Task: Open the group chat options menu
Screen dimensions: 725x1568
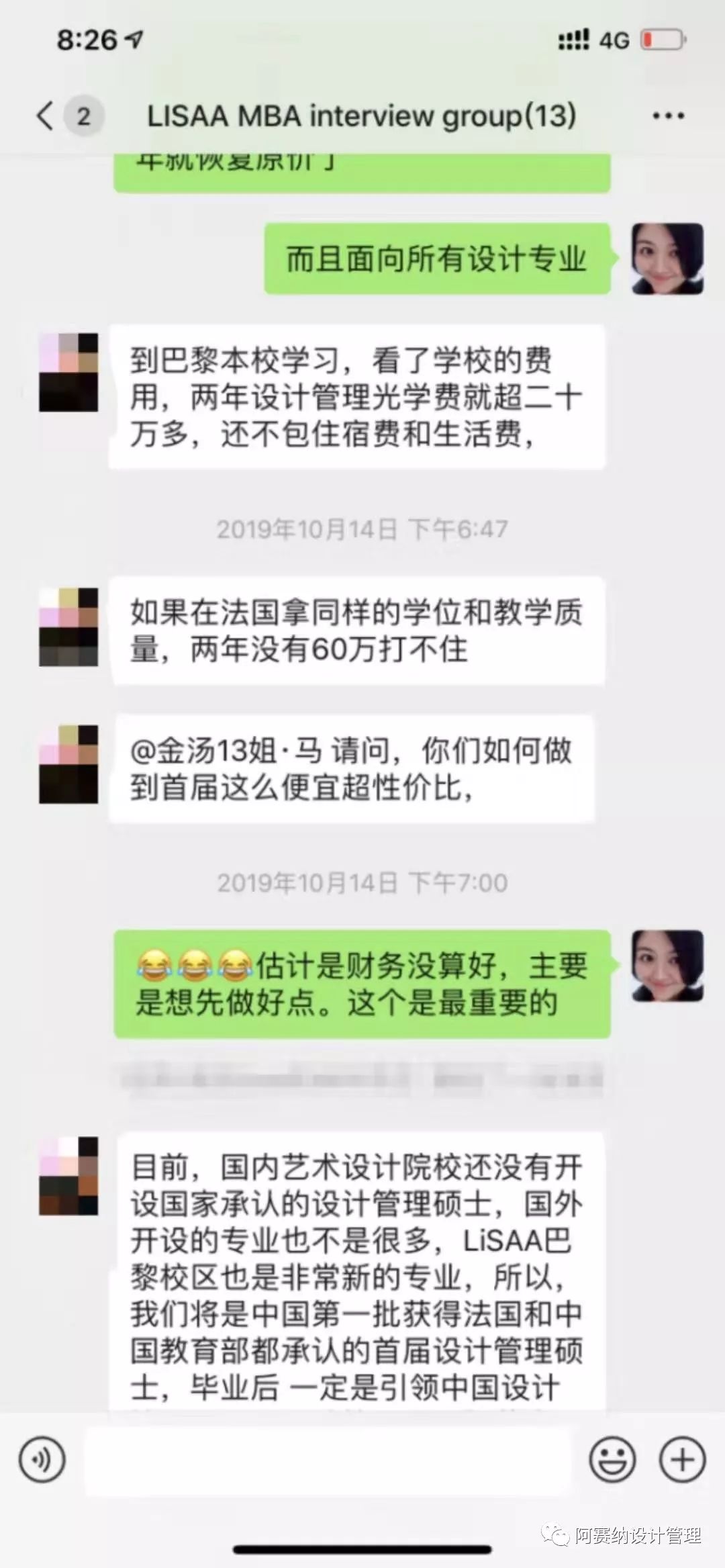Action: (668, 116)
